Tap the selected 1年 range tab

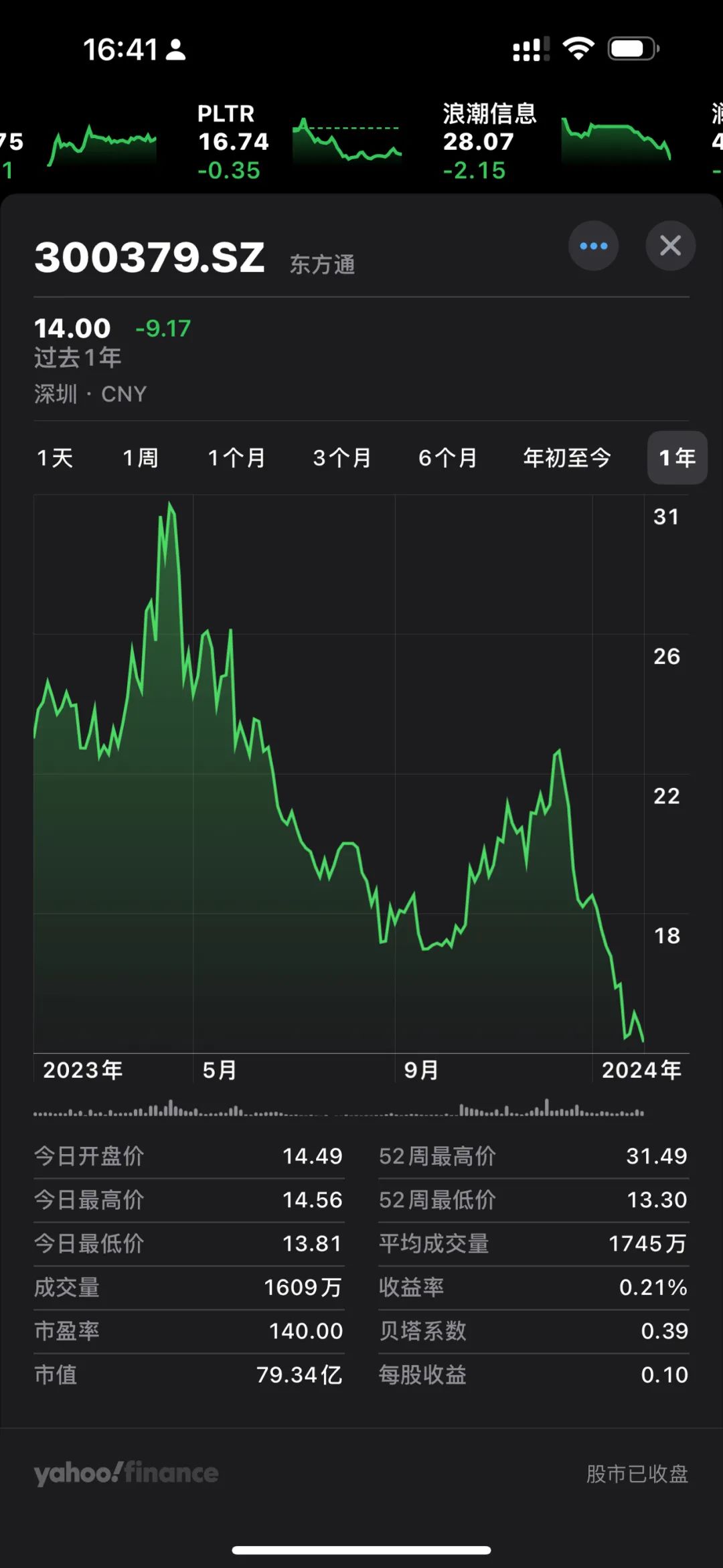click(677, 458)
